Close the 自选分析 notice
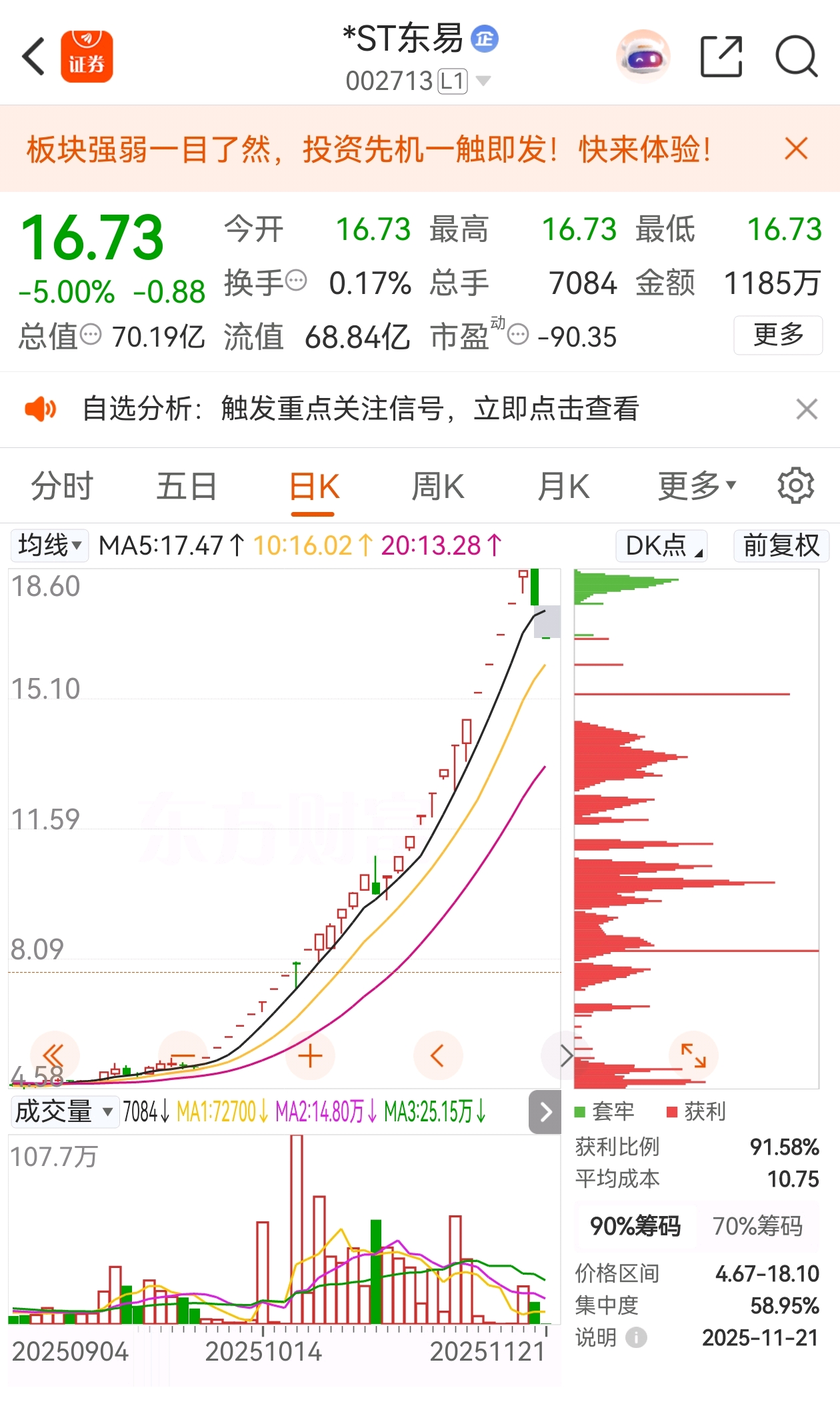Image resolution: width=840 pixels, height=1402 pixels. pyautogui.click(x=807, y=409)
